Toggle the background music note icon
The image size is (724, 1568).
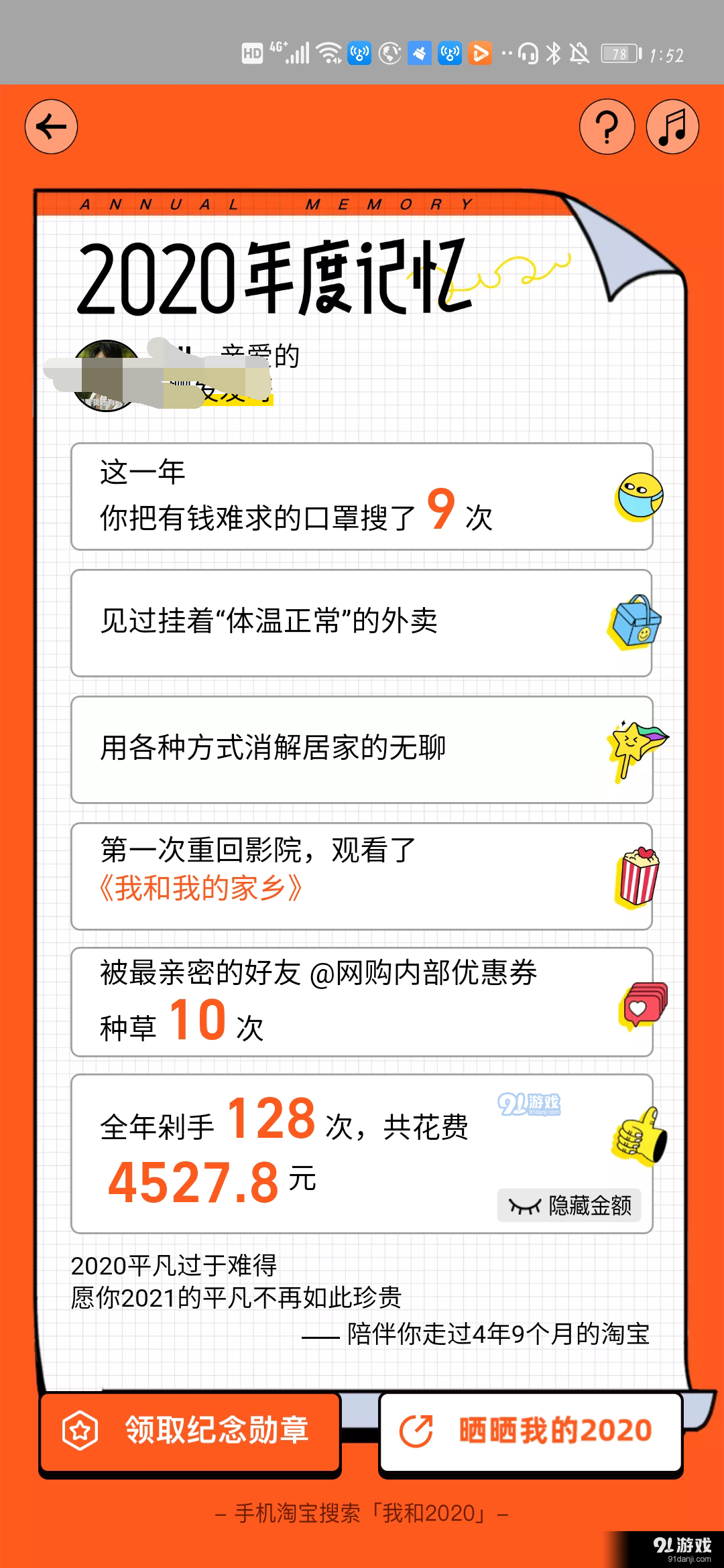[x=672, y=127]
